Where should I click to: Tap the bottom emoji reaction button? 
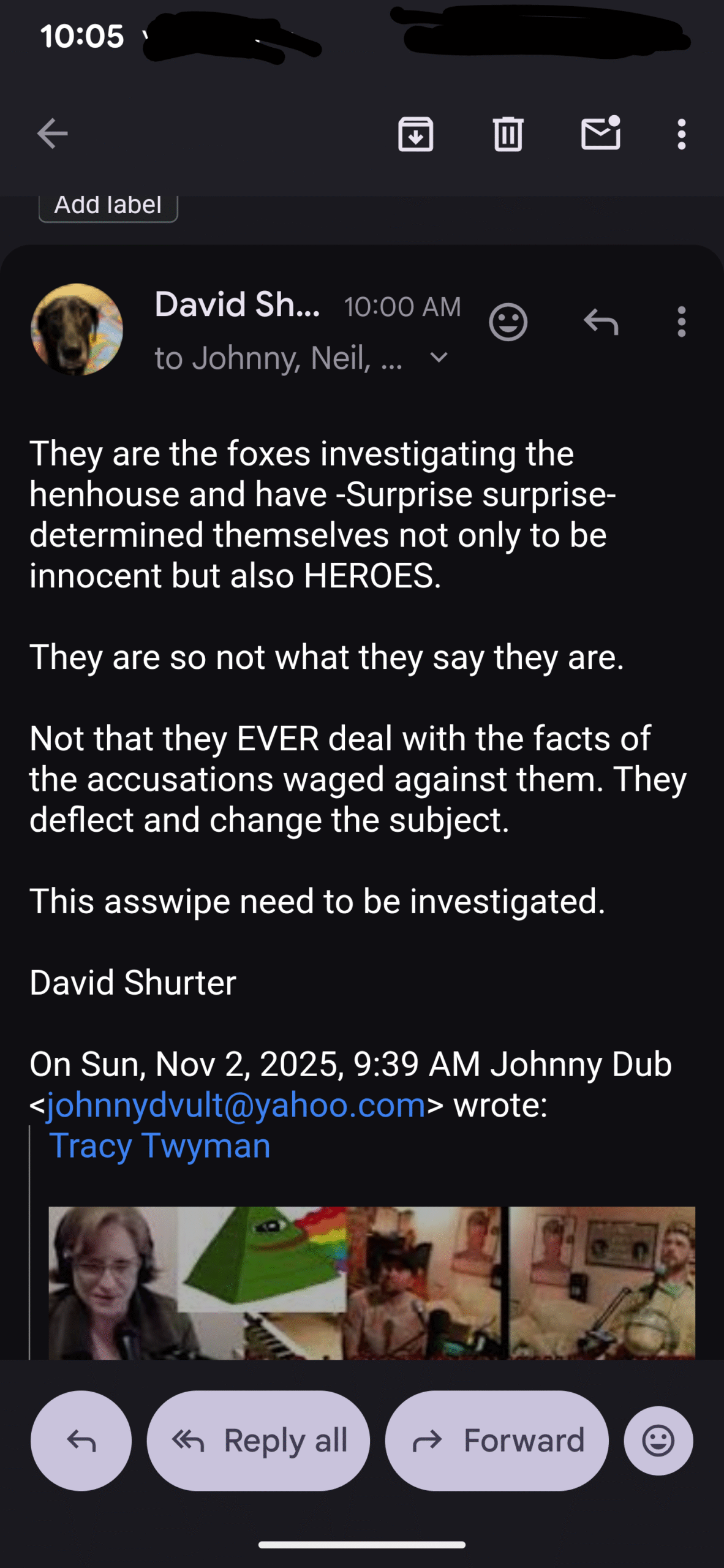click(x=658, y=1441)
